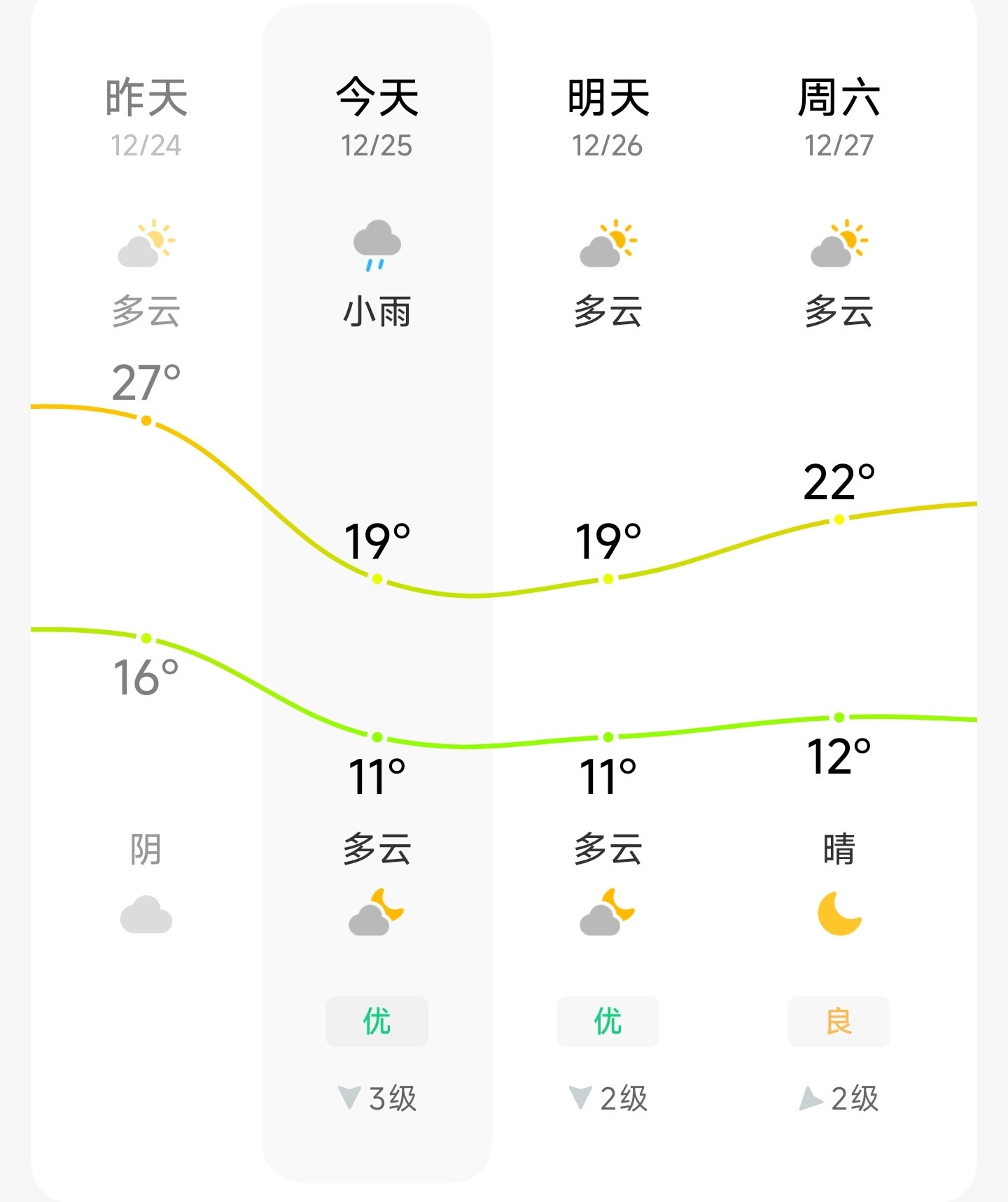This screenshot has width=1008, height=1202.
Task: Select the 良 air quality badge for 周六
Action: pyautogui.click(x=839, y=1022)
